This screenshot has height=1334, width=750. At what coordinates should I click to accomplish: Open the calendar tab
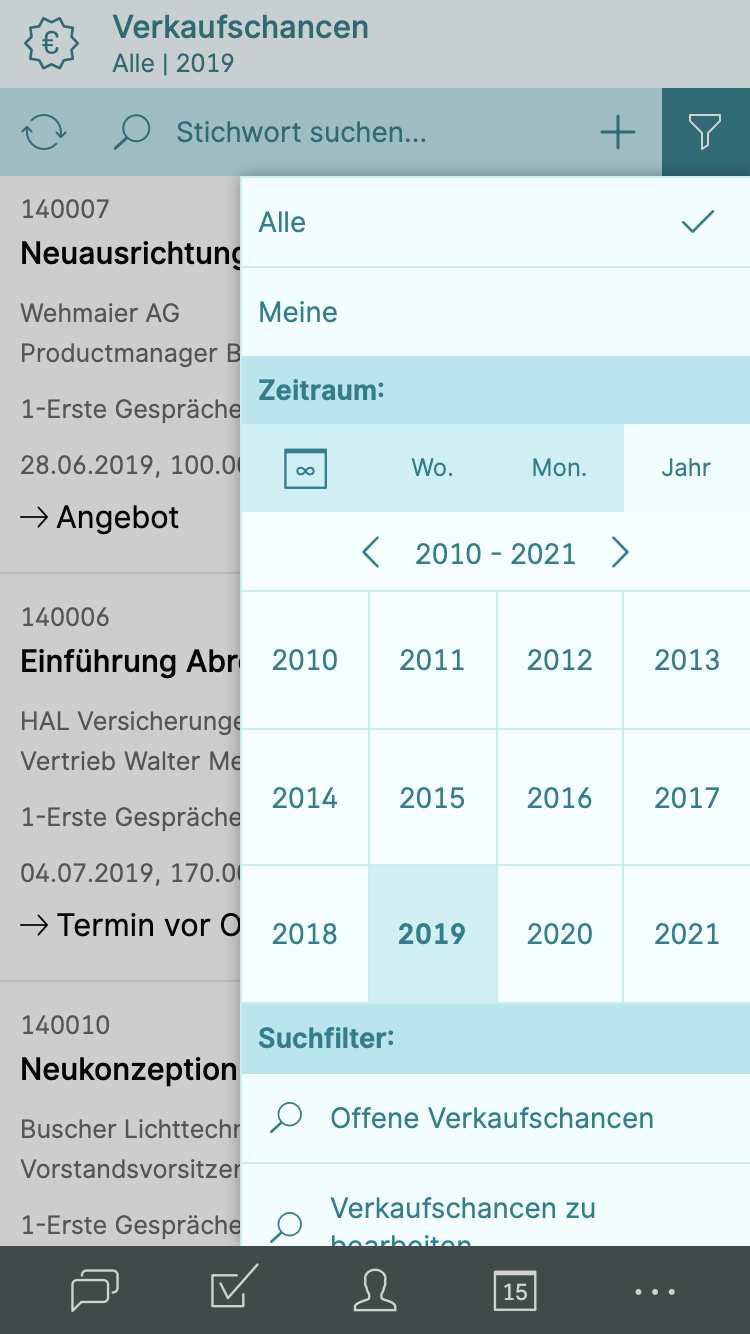515,1290
